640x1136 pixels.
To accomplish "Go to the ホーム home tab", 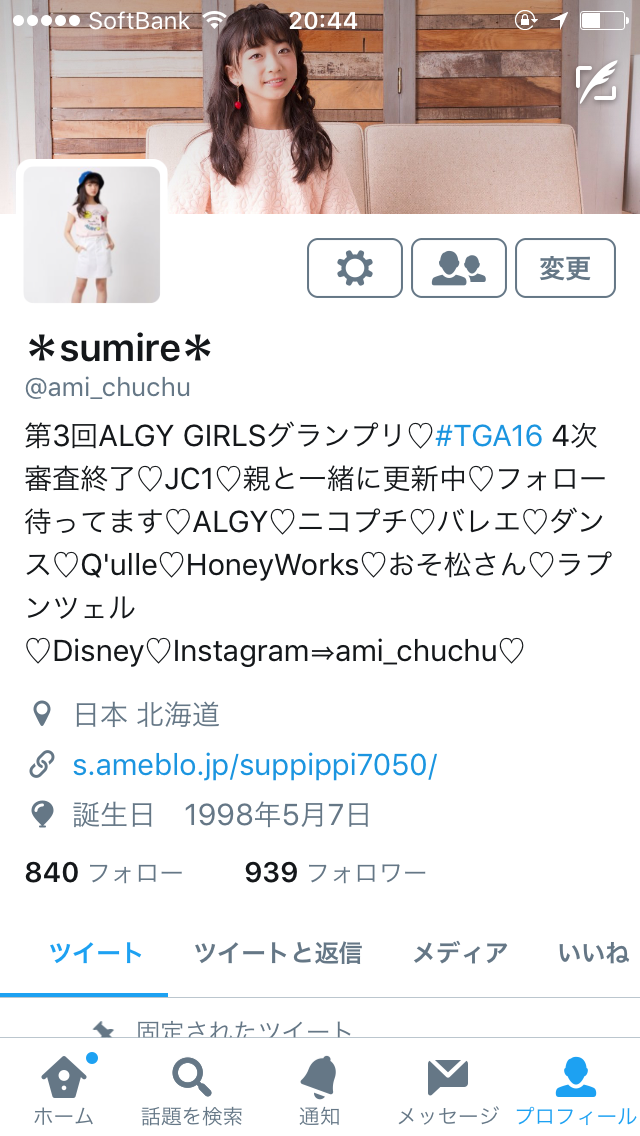I will 64,1090.
